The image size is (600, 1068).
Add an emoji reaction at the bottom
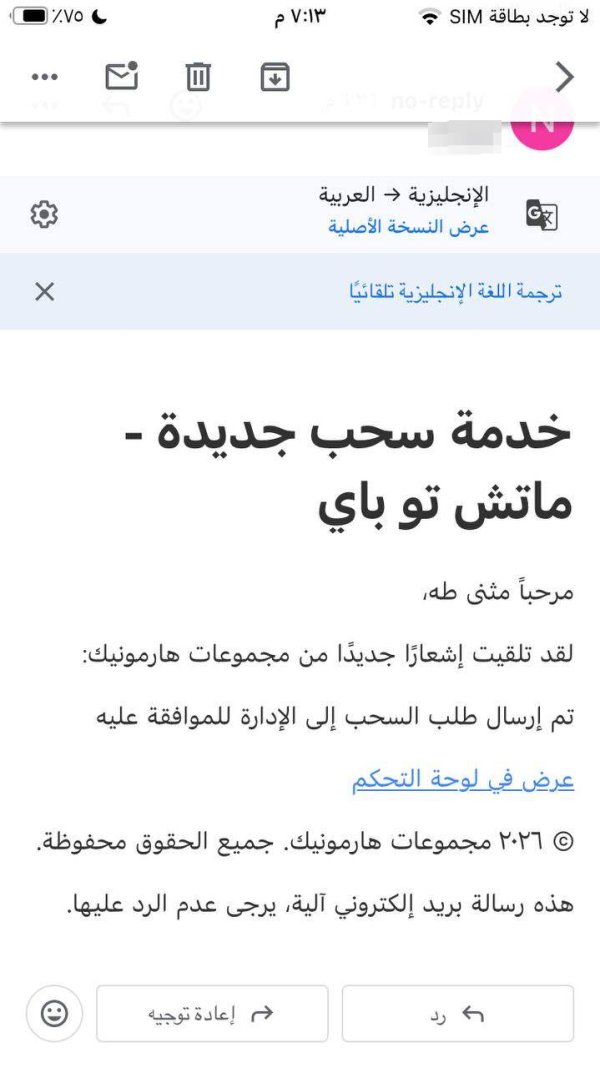point(54,1014)
